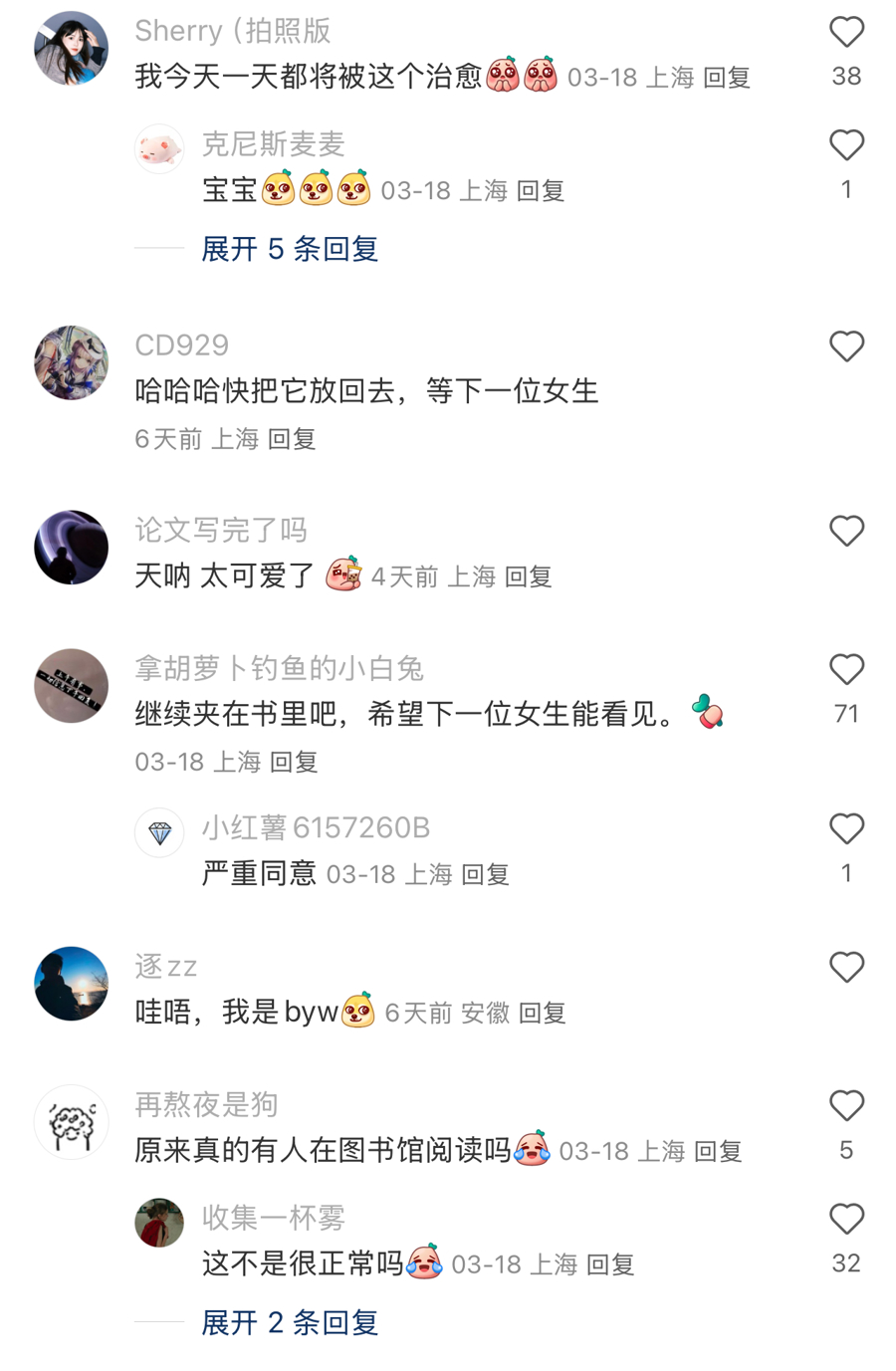The image size is (896, 1371).
Task: Like 逐zz's comment
Action: 846,968
